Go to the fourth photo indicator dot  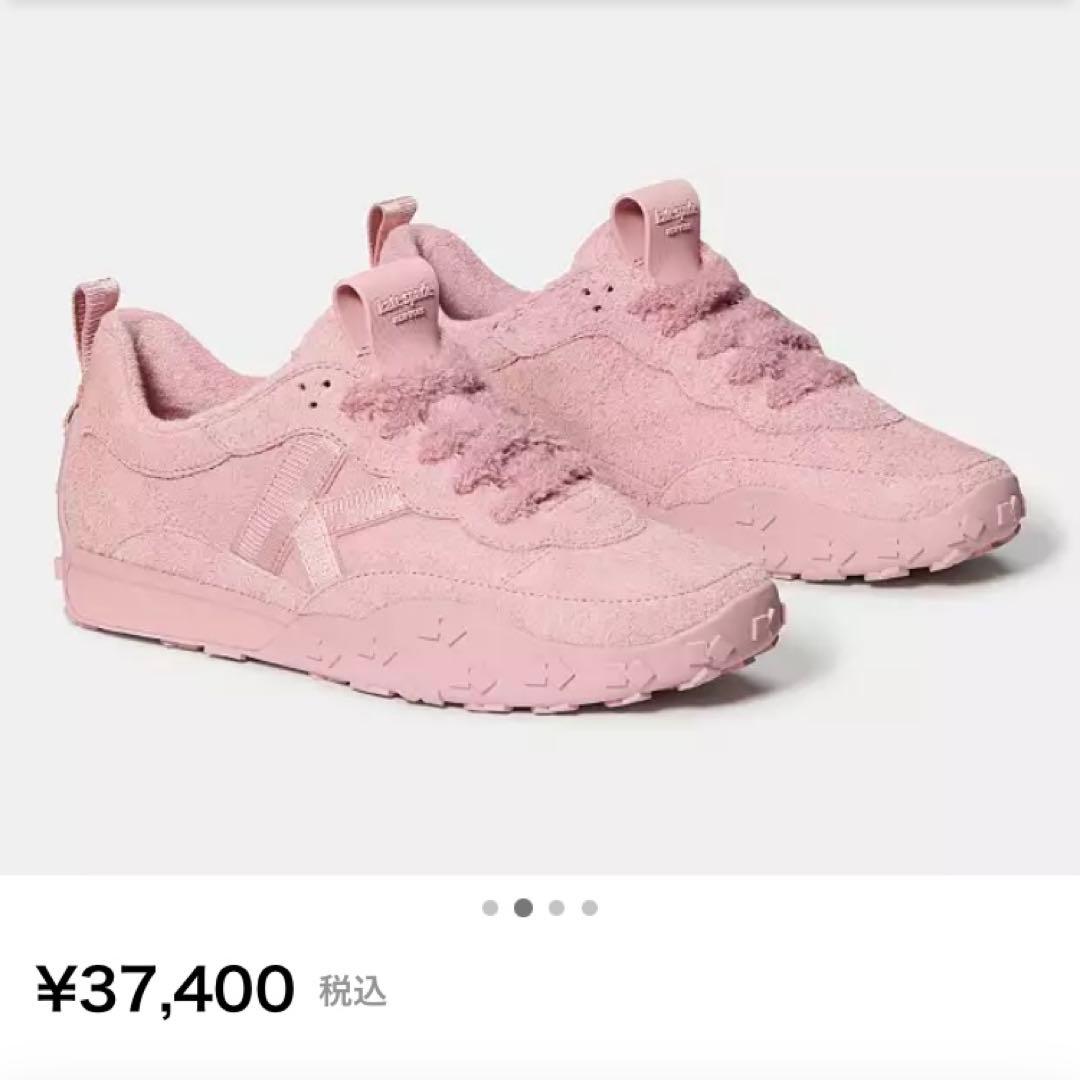click(x=590, y=908)
